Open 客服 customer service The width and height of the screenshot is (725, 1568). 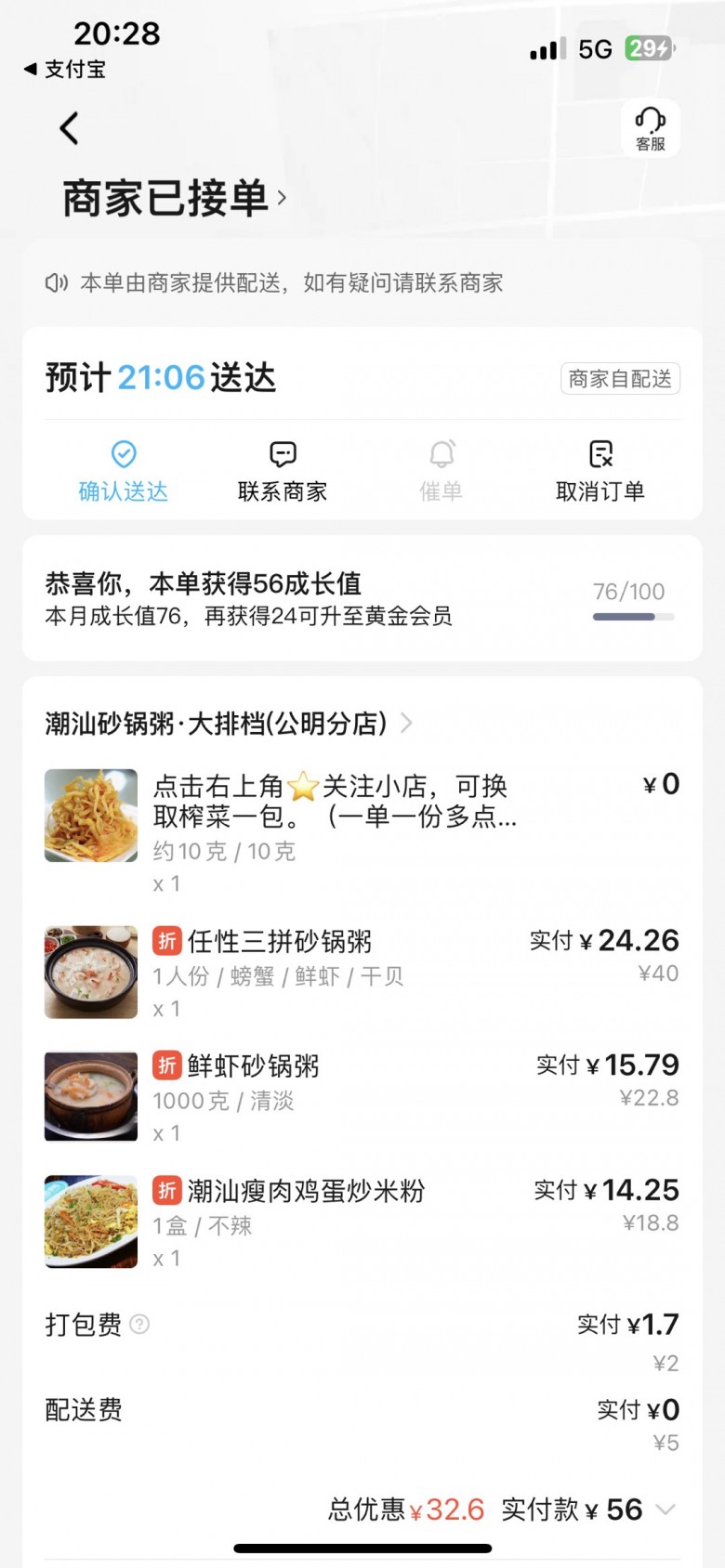click(x=650, y=128)
